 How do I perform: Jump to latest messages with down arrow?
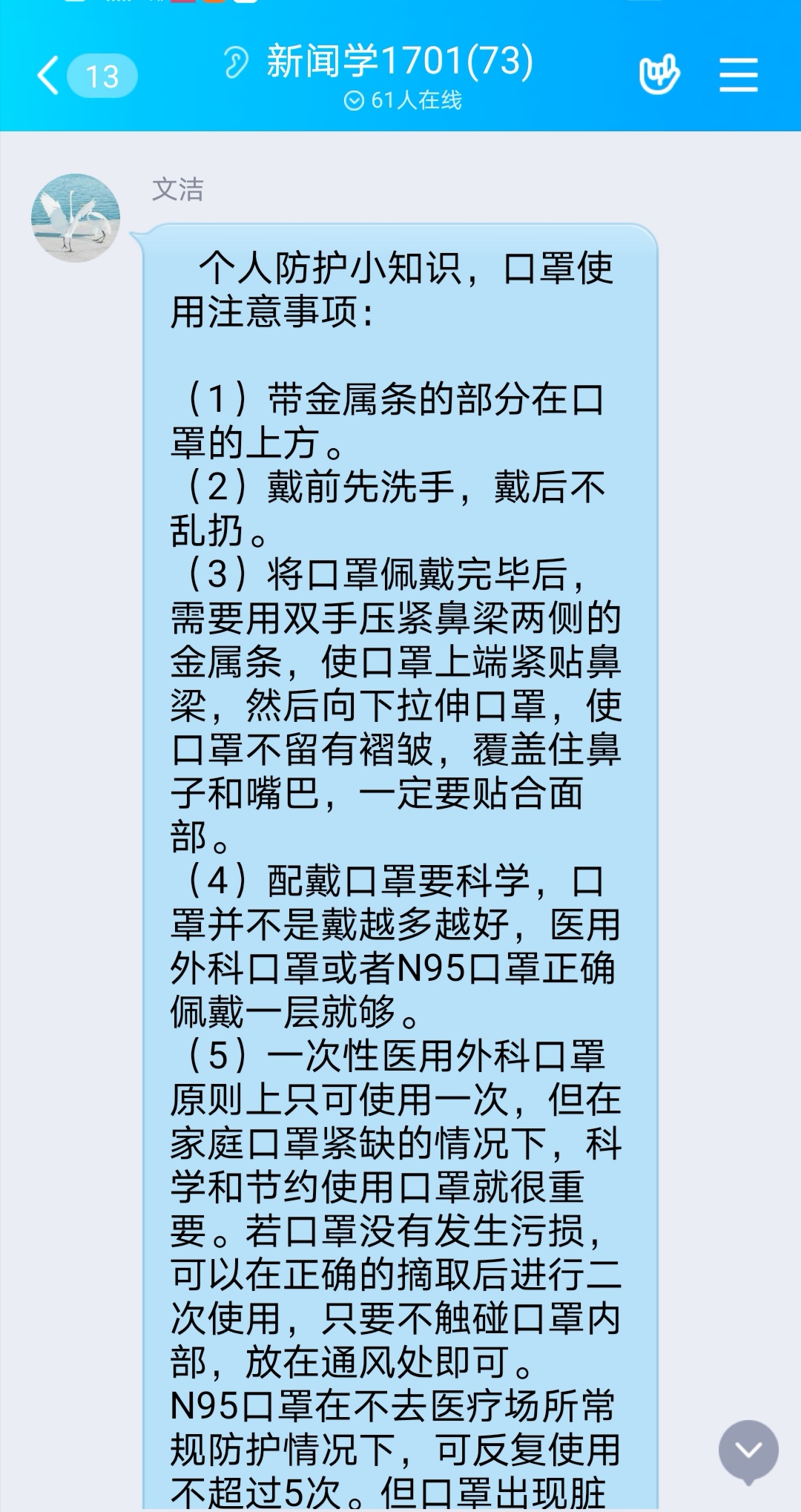click(748, 1451)
